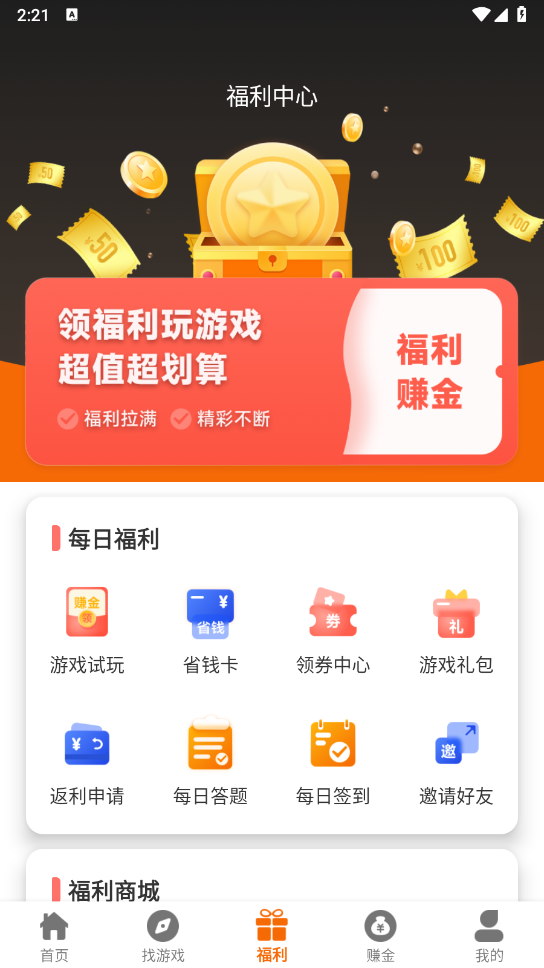This screenshot has width=544, height=968.
Task: Switch to the 找游戏 tab
Action: tap(163, 935)
